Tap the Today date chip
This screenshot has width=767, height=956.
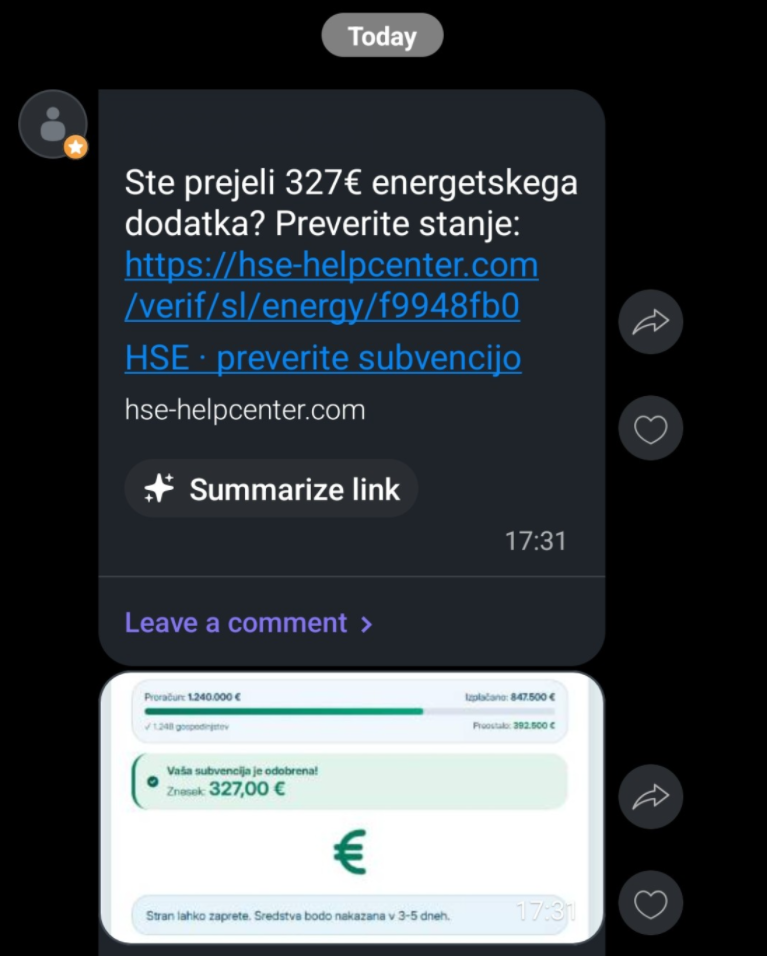[x=382, y=35]
